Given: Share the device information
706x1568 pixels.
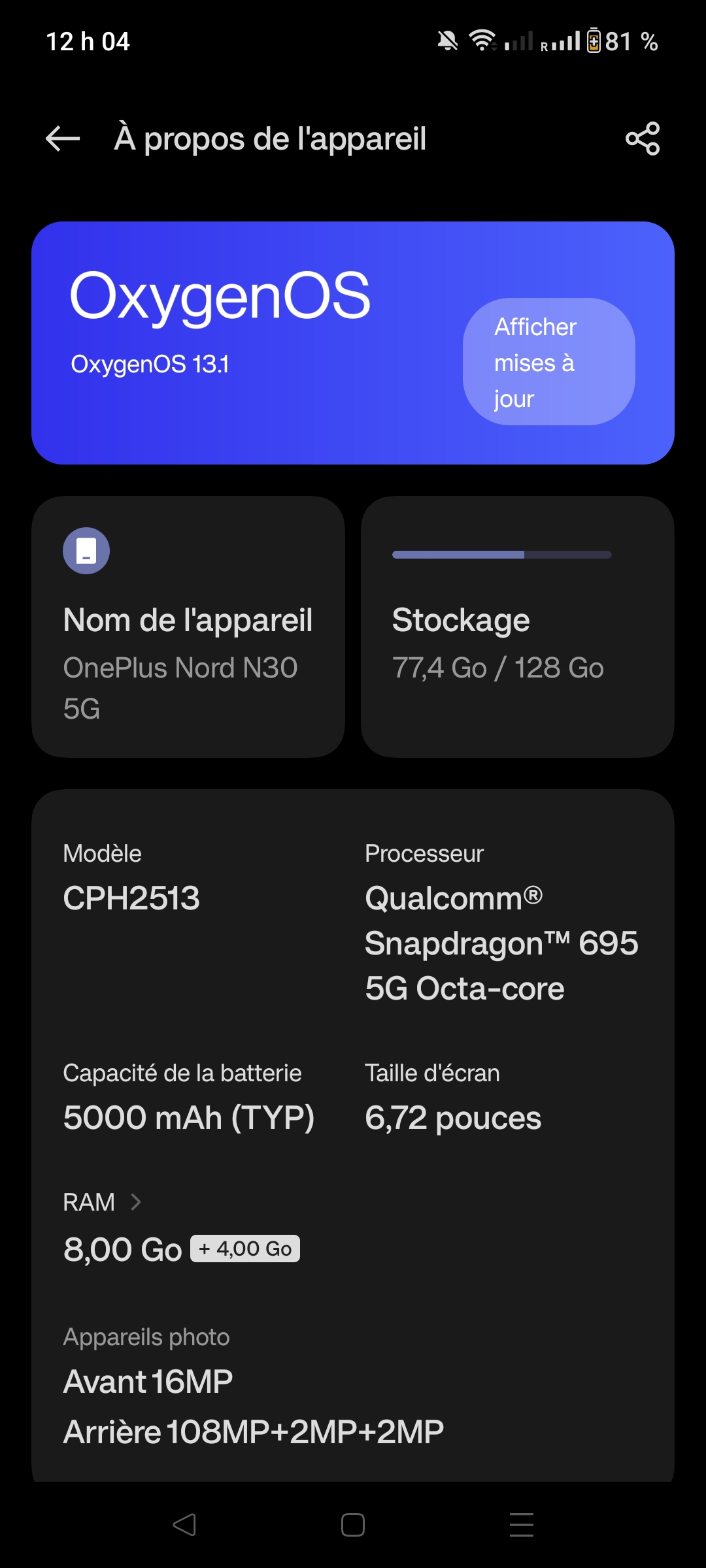Looking at the screenshot, I should (x=643, y=139).
